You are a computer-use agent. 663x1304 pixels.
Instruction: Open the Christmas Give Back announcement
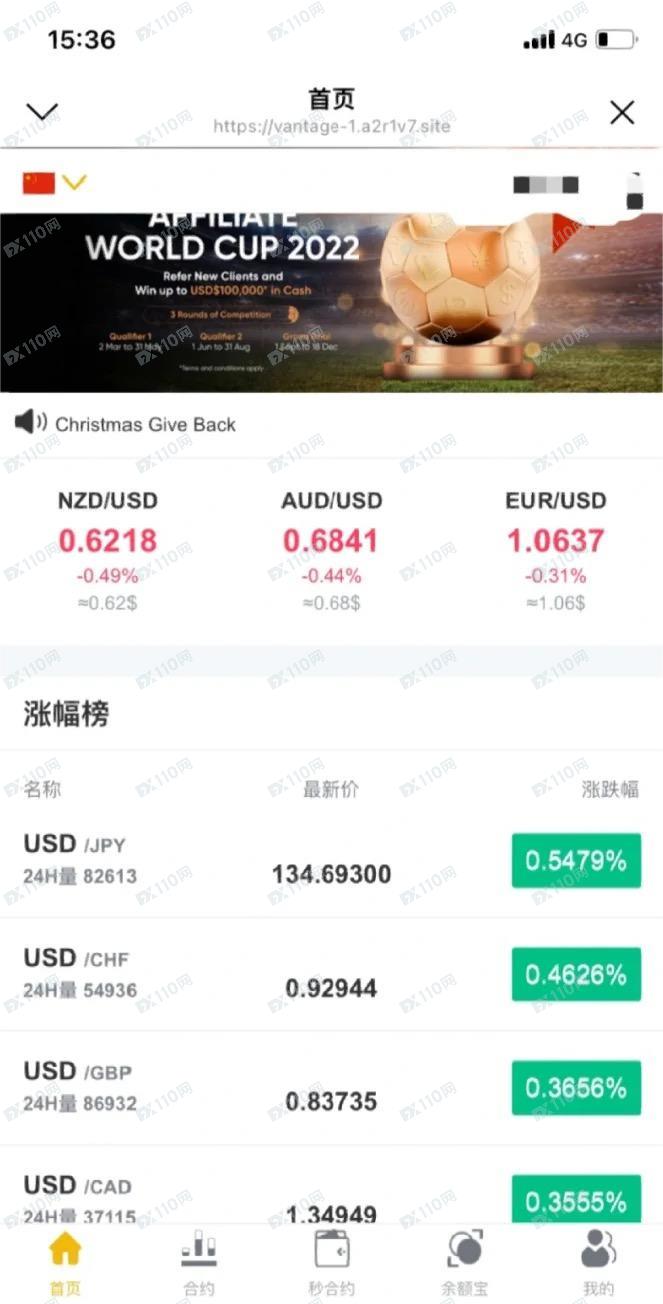[145, 424]
